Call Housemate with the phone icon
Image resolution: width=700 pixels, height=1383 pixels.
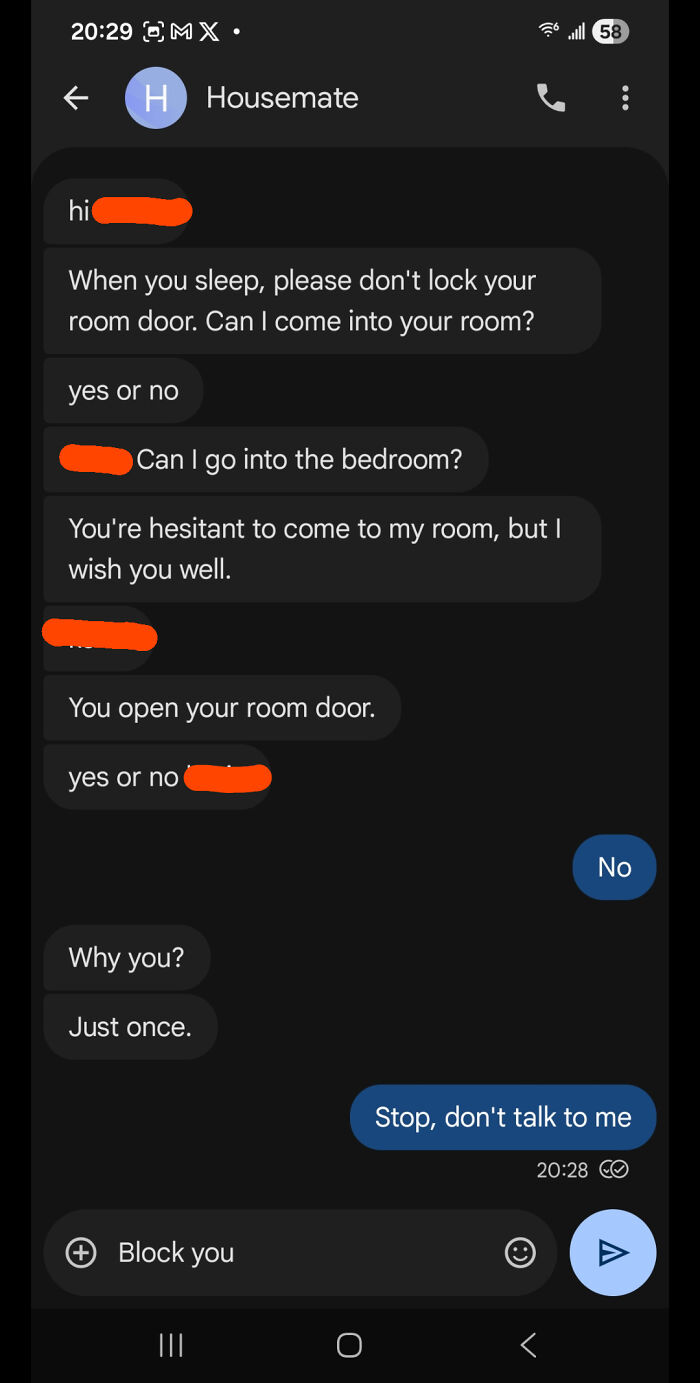[551, 98]
